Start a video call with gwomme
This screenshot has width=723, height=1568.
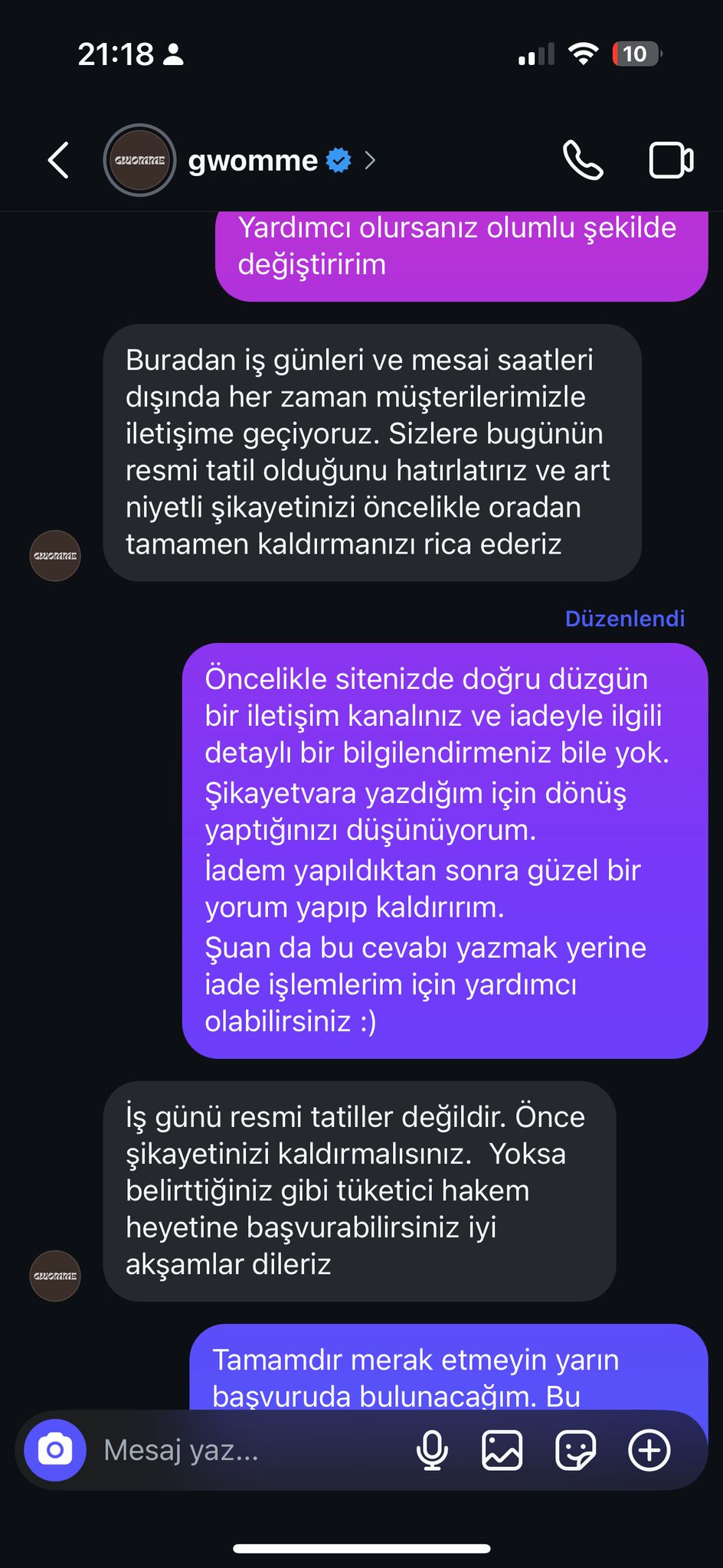pyautogui.click(x=671, y=160)
